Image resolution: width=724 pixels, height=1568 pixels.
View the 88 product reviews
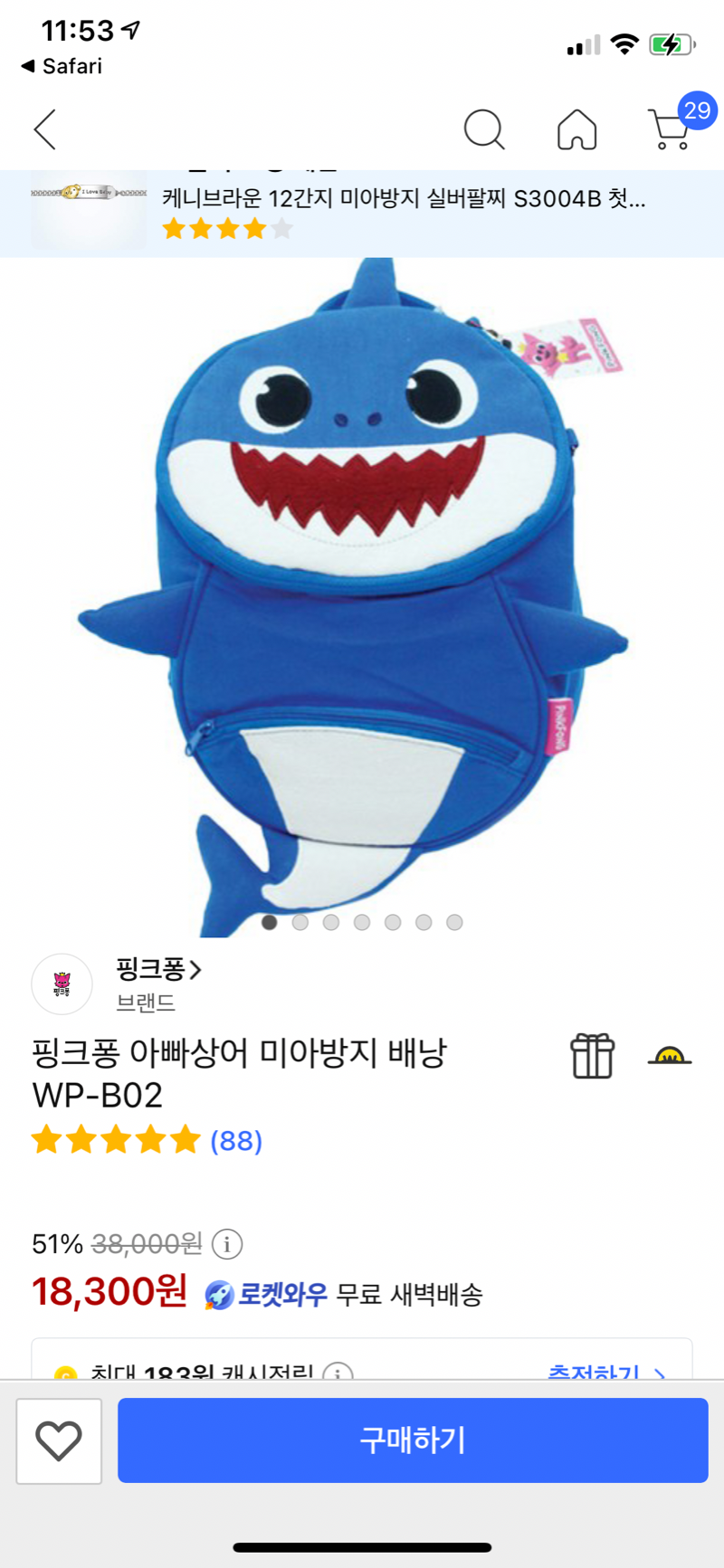pos(235,1141)
